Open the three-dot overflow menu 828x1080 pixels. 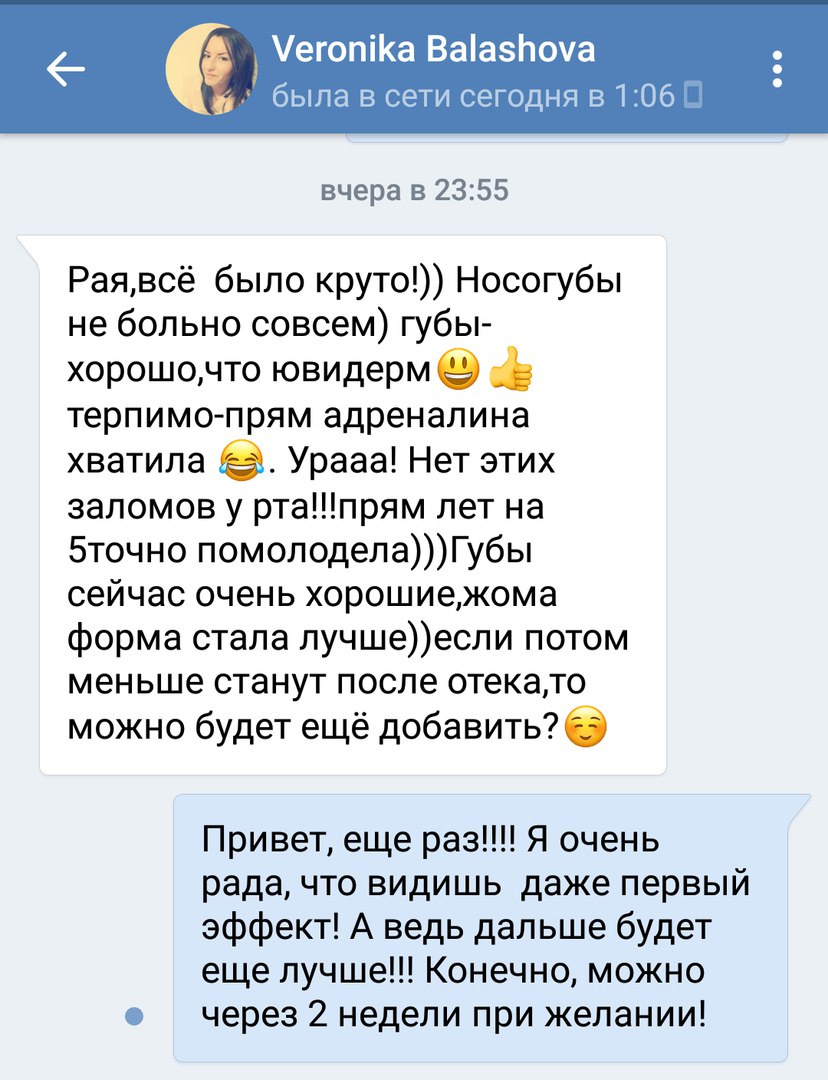[x=778, y=70]
